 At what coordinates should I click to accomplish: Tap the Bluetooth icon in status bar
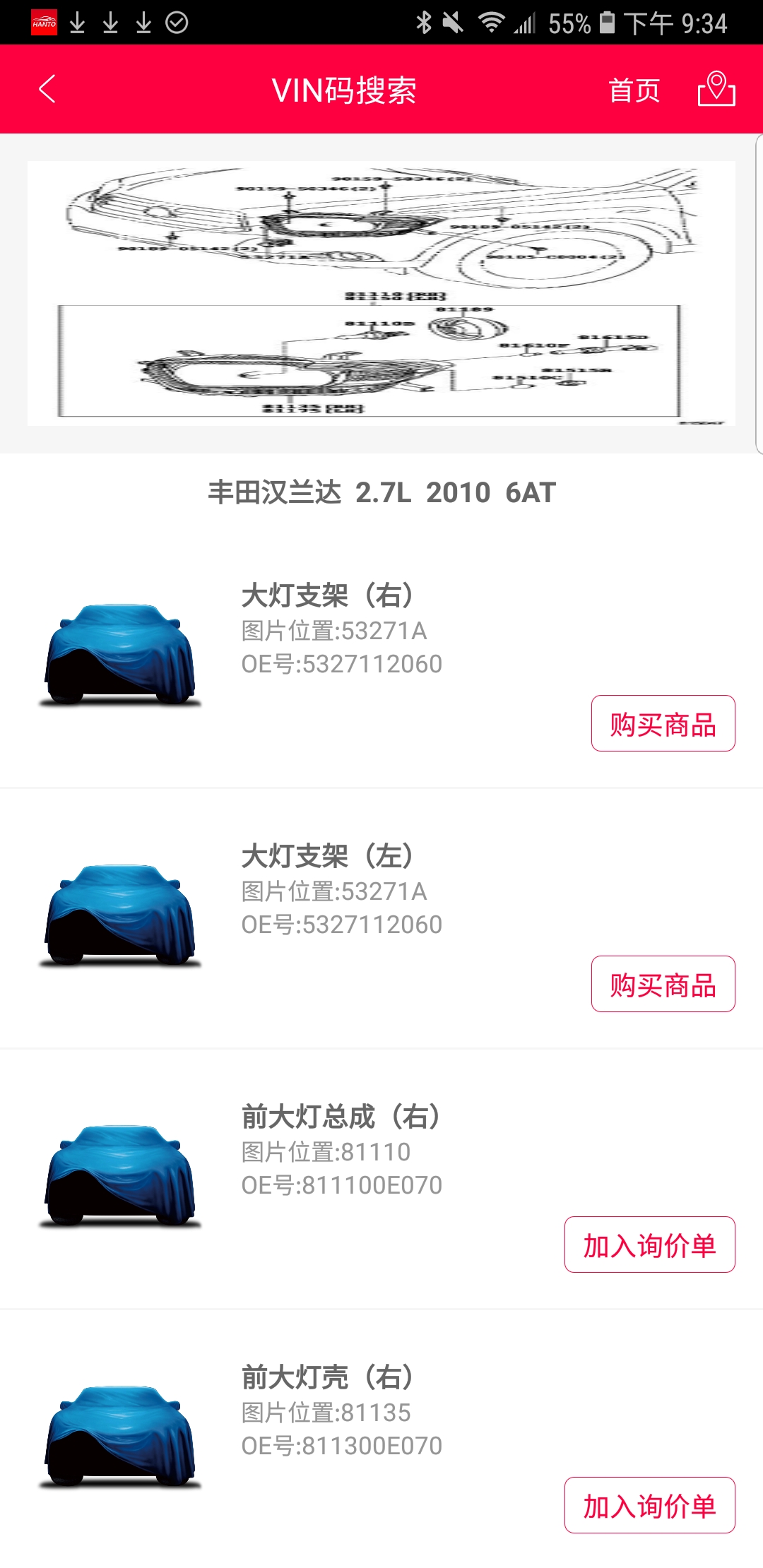(x=425, y=20)
